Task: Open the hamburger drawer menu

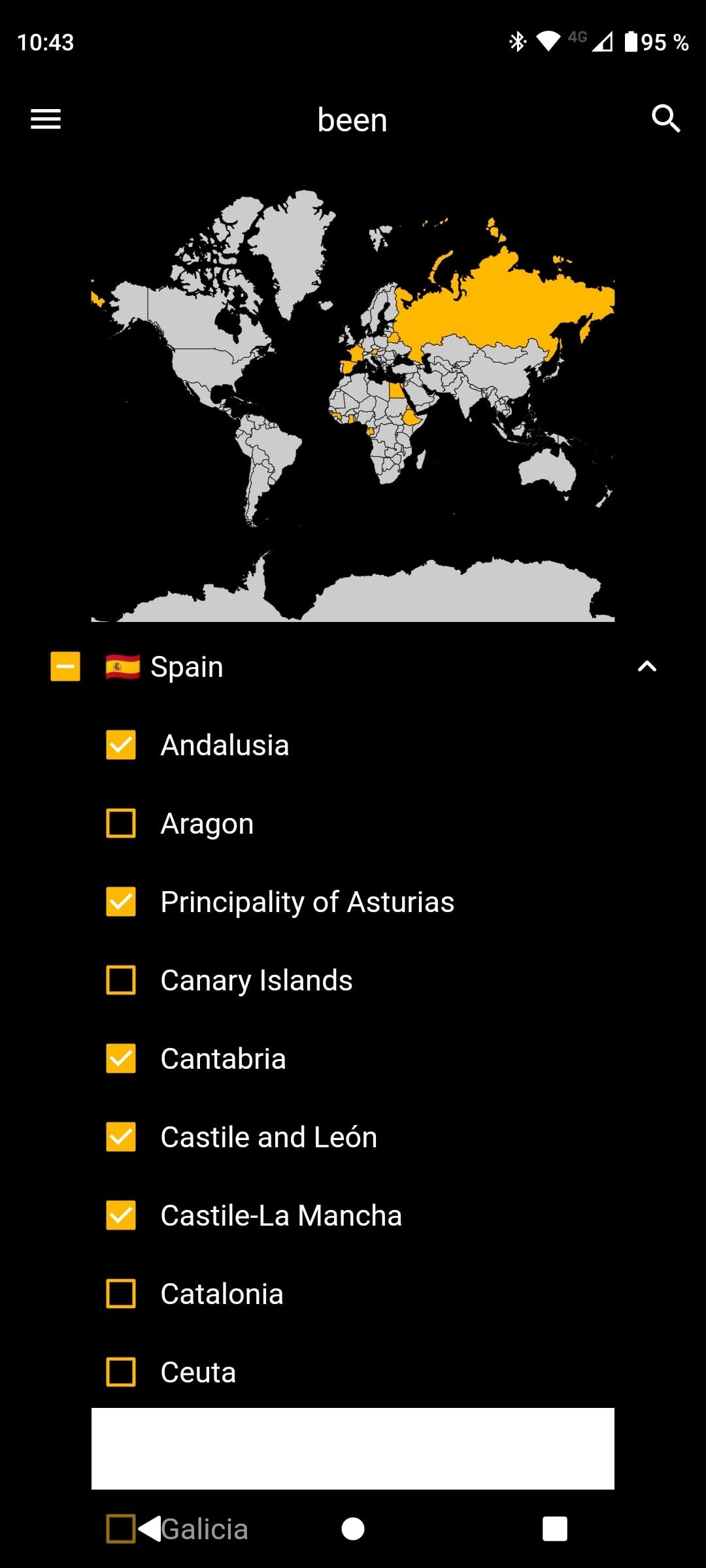Action: click(46, 119)
